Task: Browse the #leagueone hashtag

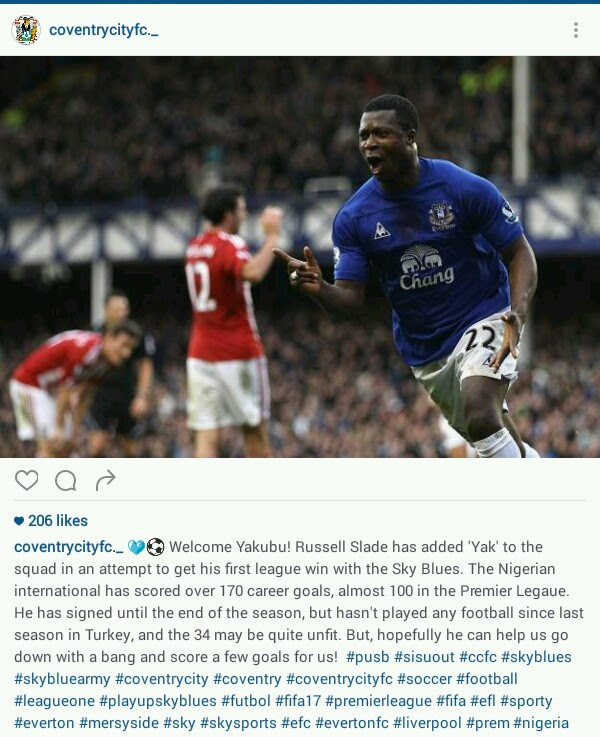Action: [x=52, y=701]
